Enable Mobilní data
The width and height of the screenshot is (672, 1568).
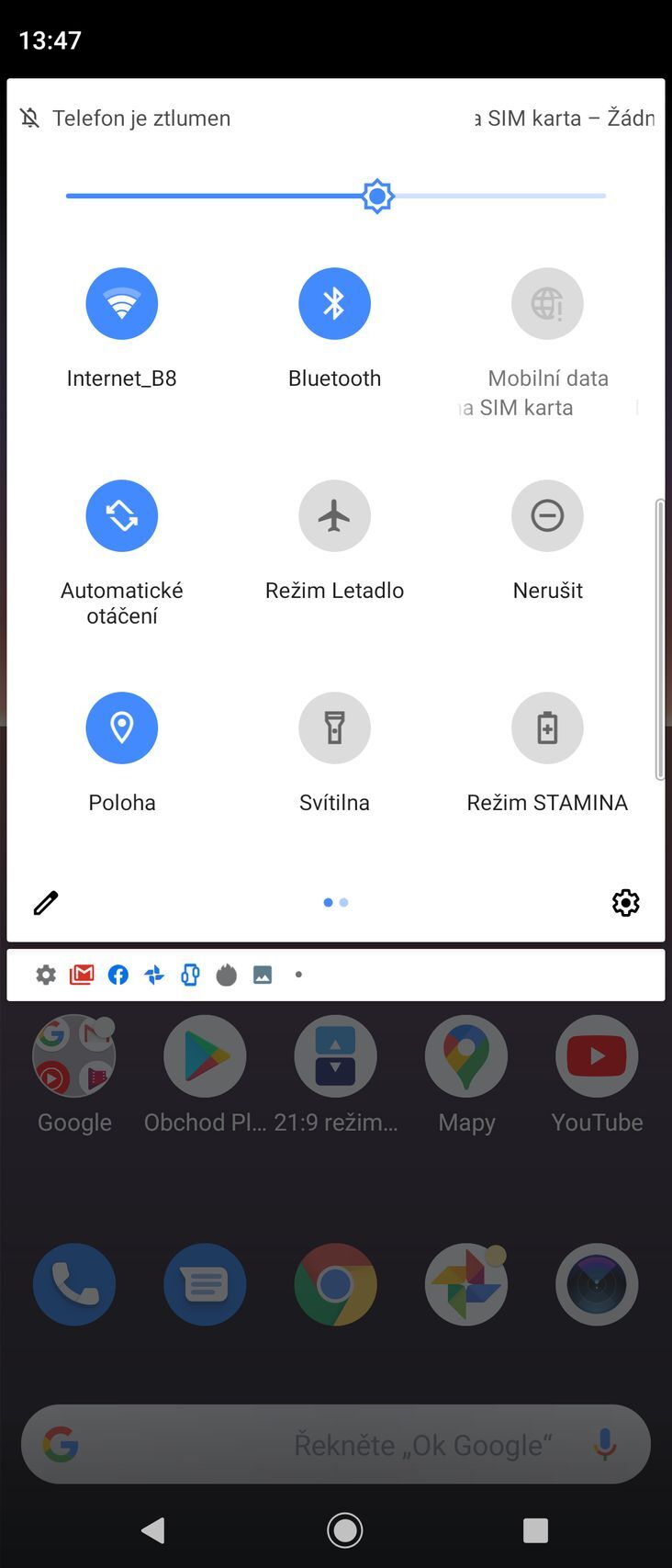(547, 303)
